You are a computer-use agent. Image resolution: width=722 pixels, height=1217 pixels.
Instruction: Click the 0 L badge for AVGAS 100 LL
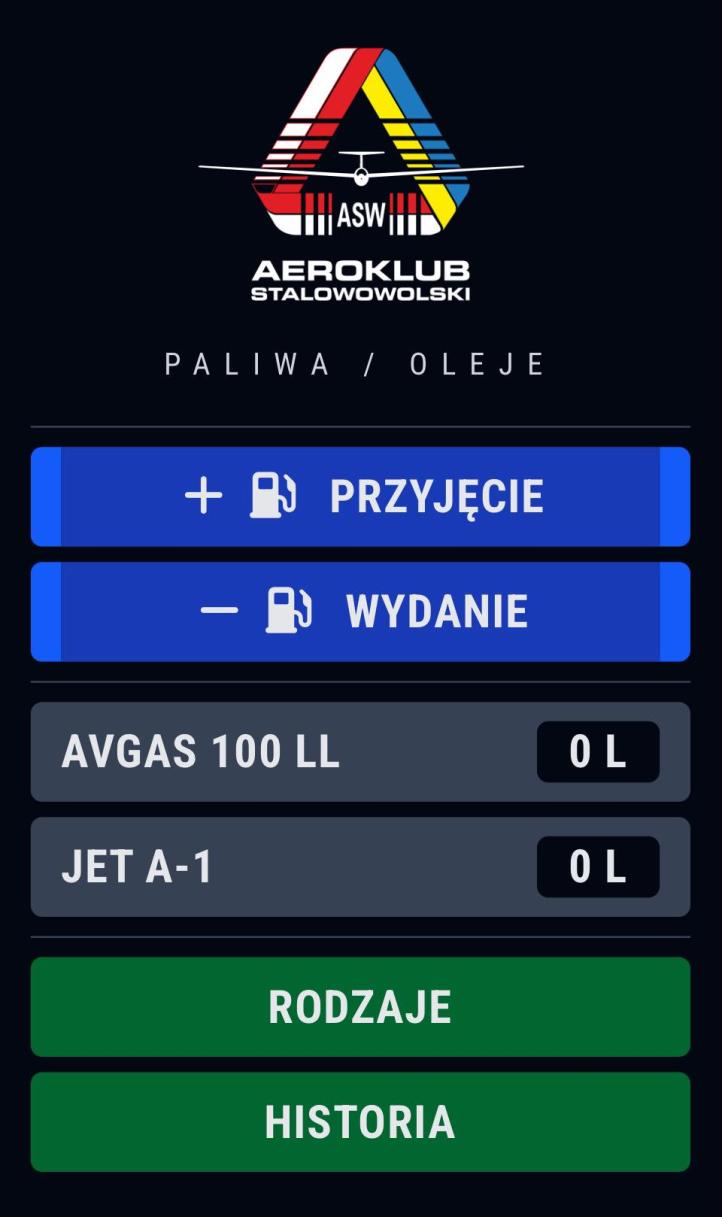click(x=597, y=752)
